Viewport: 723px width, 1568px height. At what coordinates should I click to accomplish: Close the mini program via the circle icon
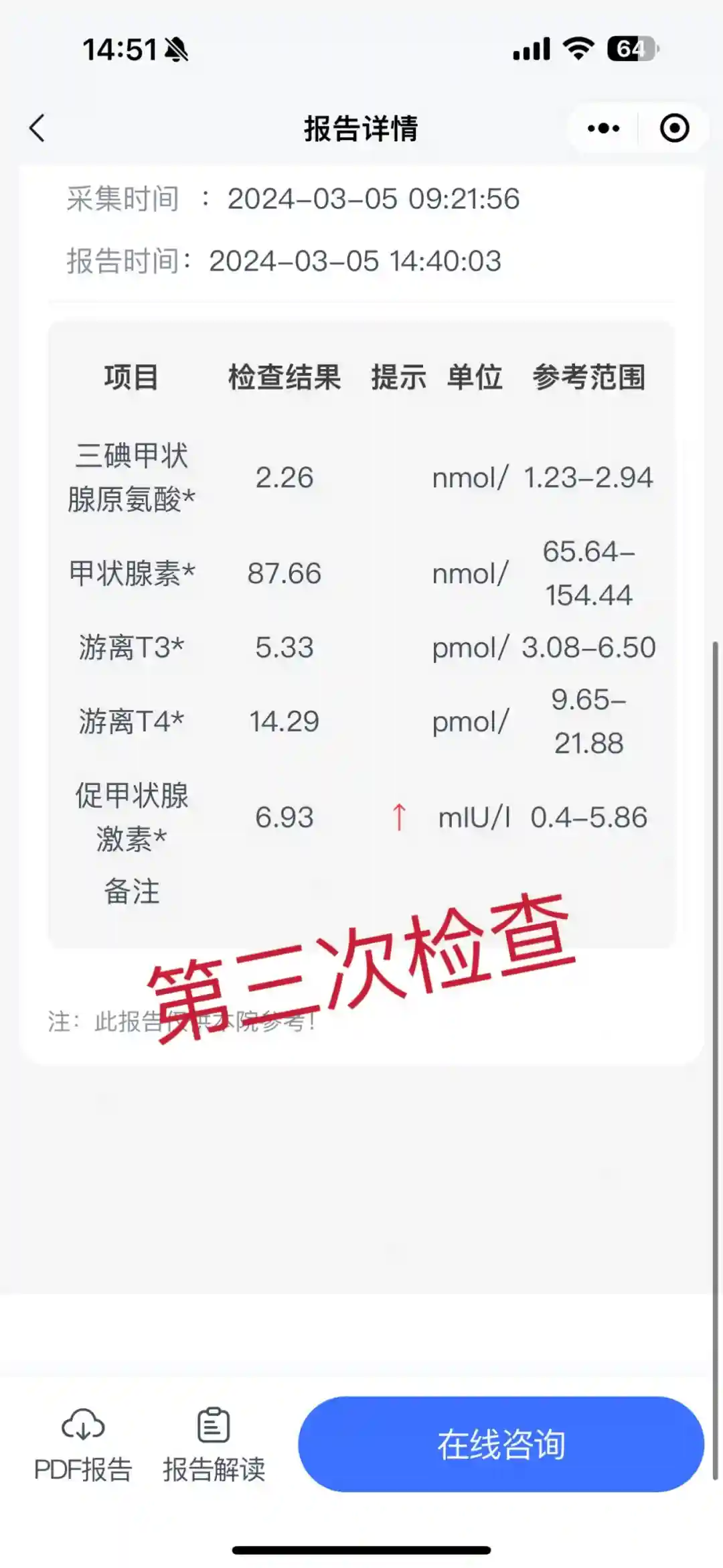click(673, 128)
